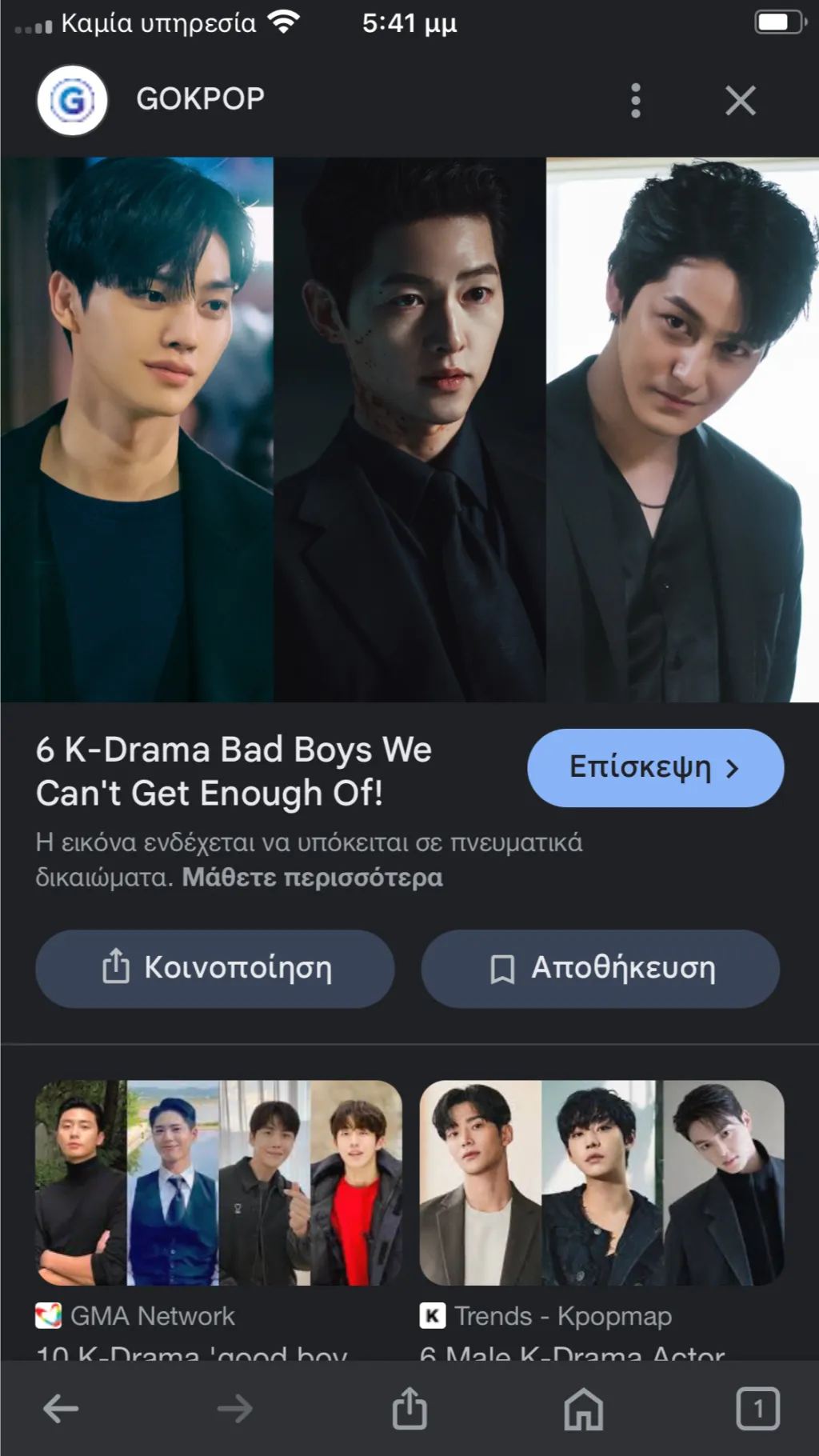Go back with the browser back arrow

pos(61,1409)
